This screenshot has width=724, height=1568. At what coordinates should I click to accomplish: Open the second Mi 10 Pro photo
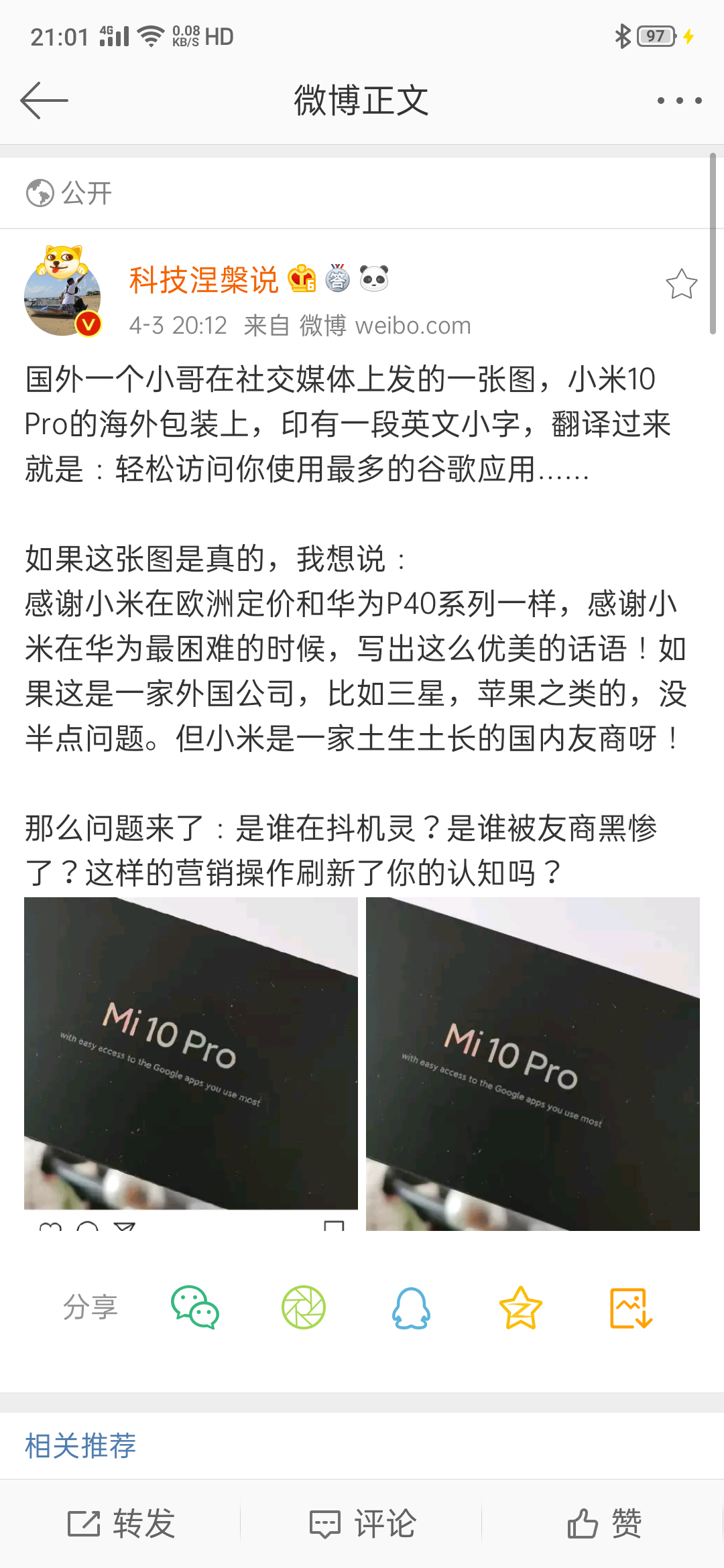coord(533,1063)
